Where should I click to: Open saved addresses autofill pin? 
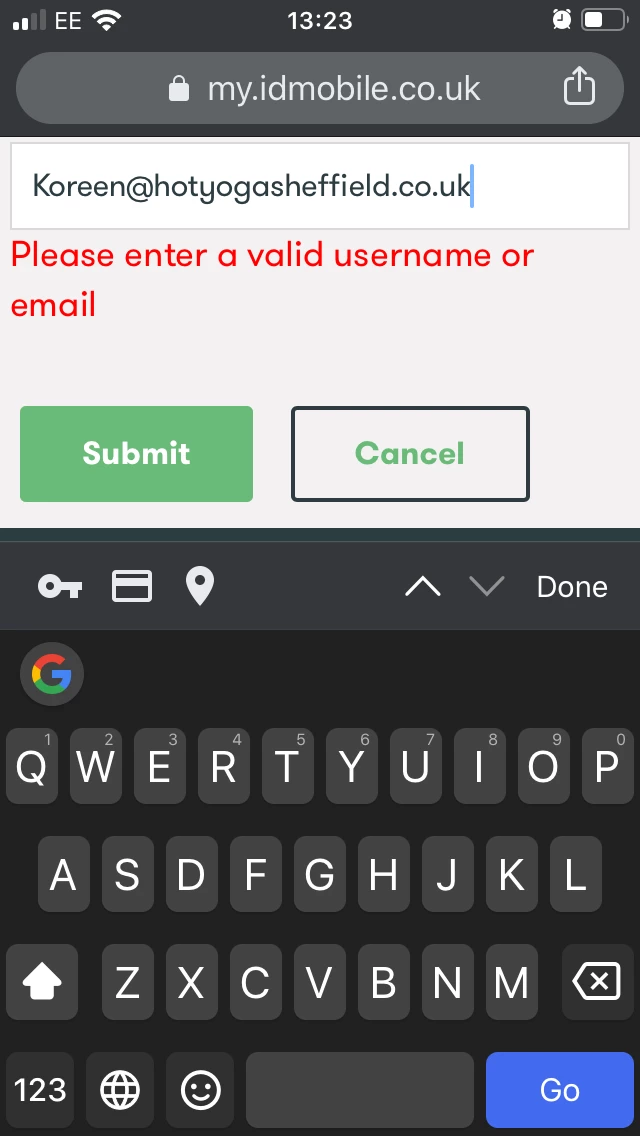200,586
